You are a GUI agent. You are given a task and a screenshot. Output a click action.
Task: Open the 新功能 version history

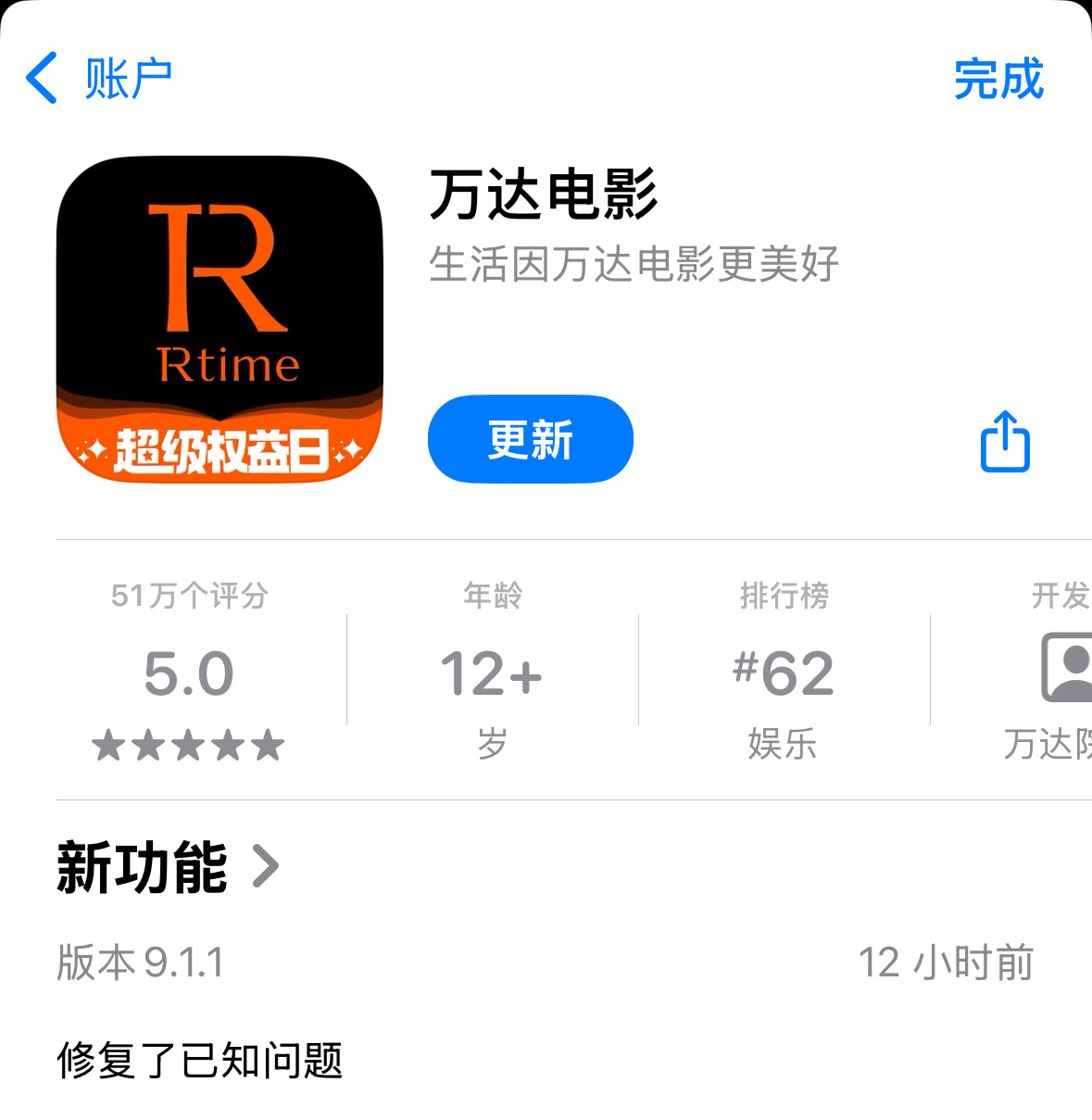point(168,867)
